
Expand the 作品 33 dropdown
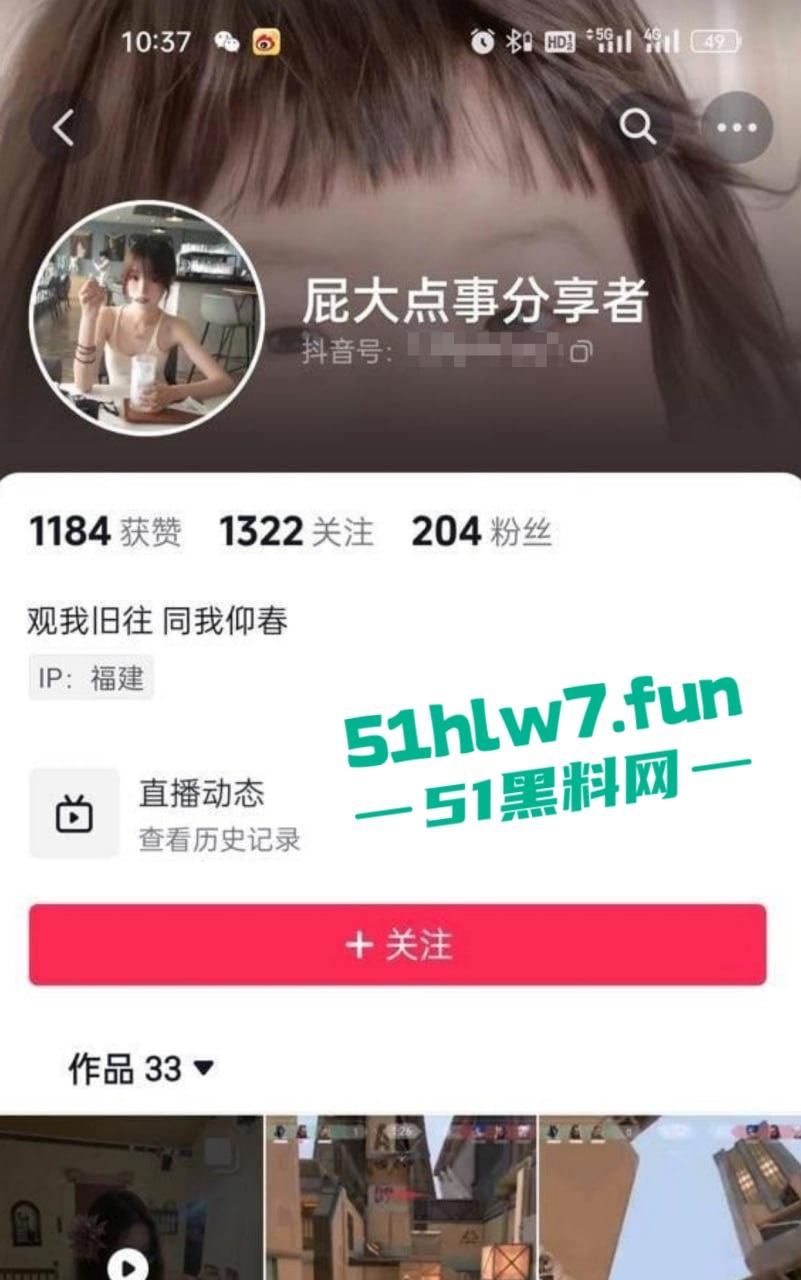(x=141, y=1069)
